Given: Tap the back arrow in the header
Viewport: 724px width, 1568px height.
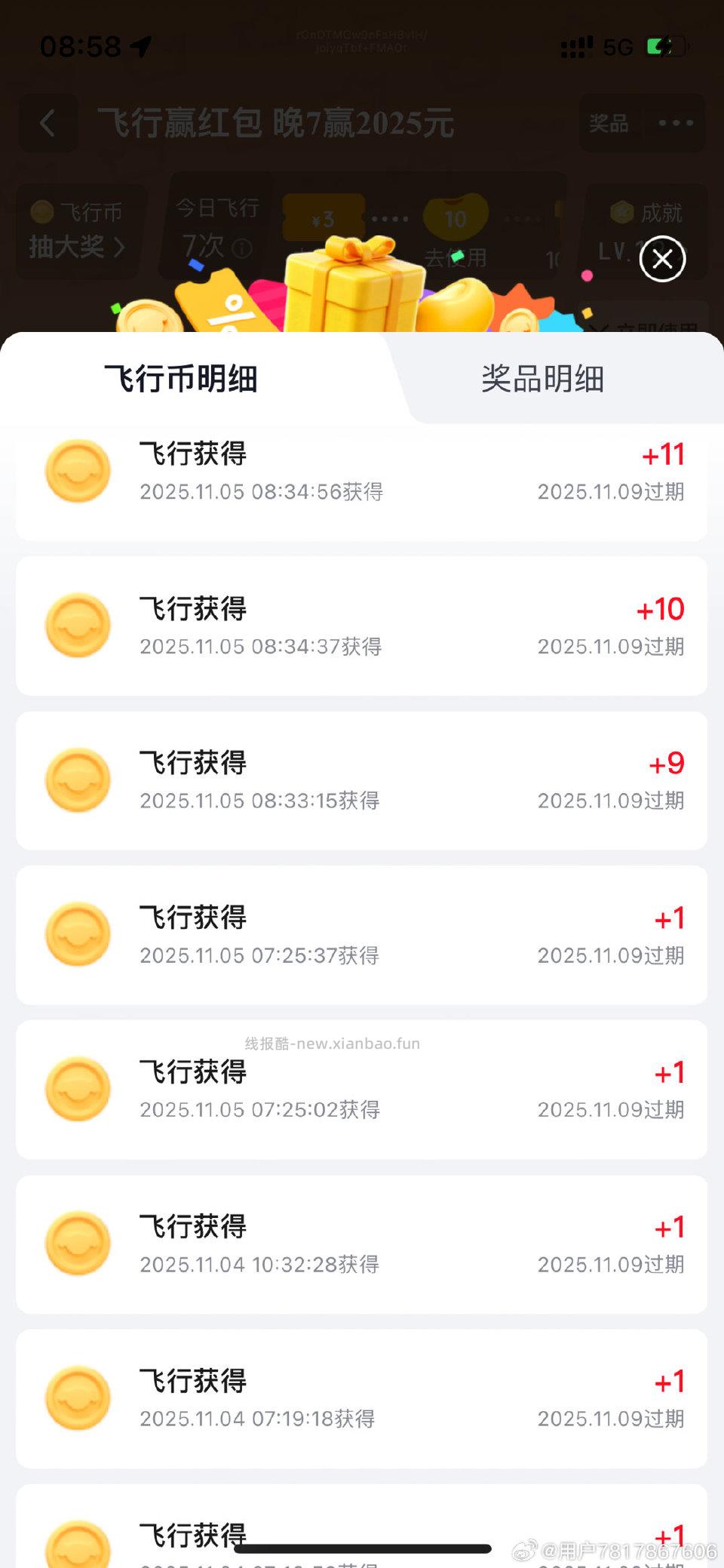Looking at the screenshot, I should (x=48, y=123).
